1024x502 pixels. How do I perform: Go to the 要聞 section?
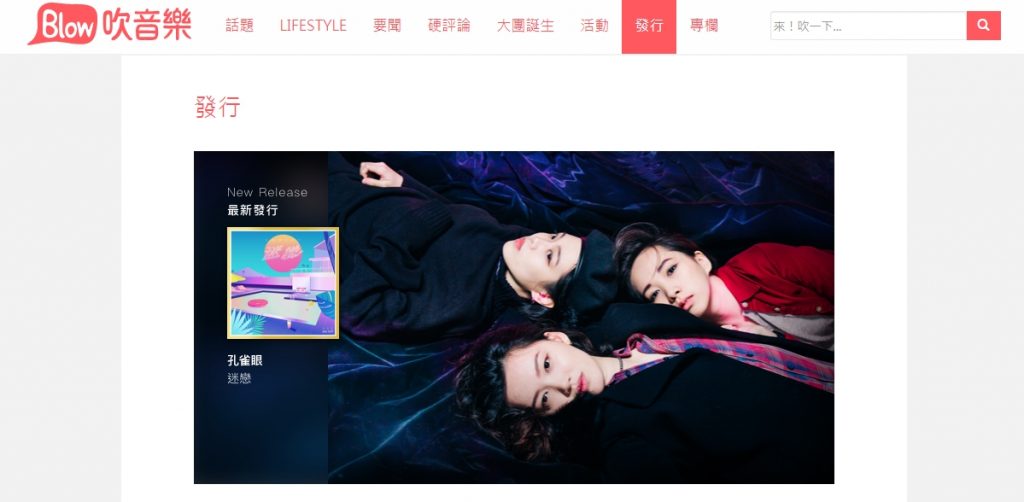click(387, 26)
